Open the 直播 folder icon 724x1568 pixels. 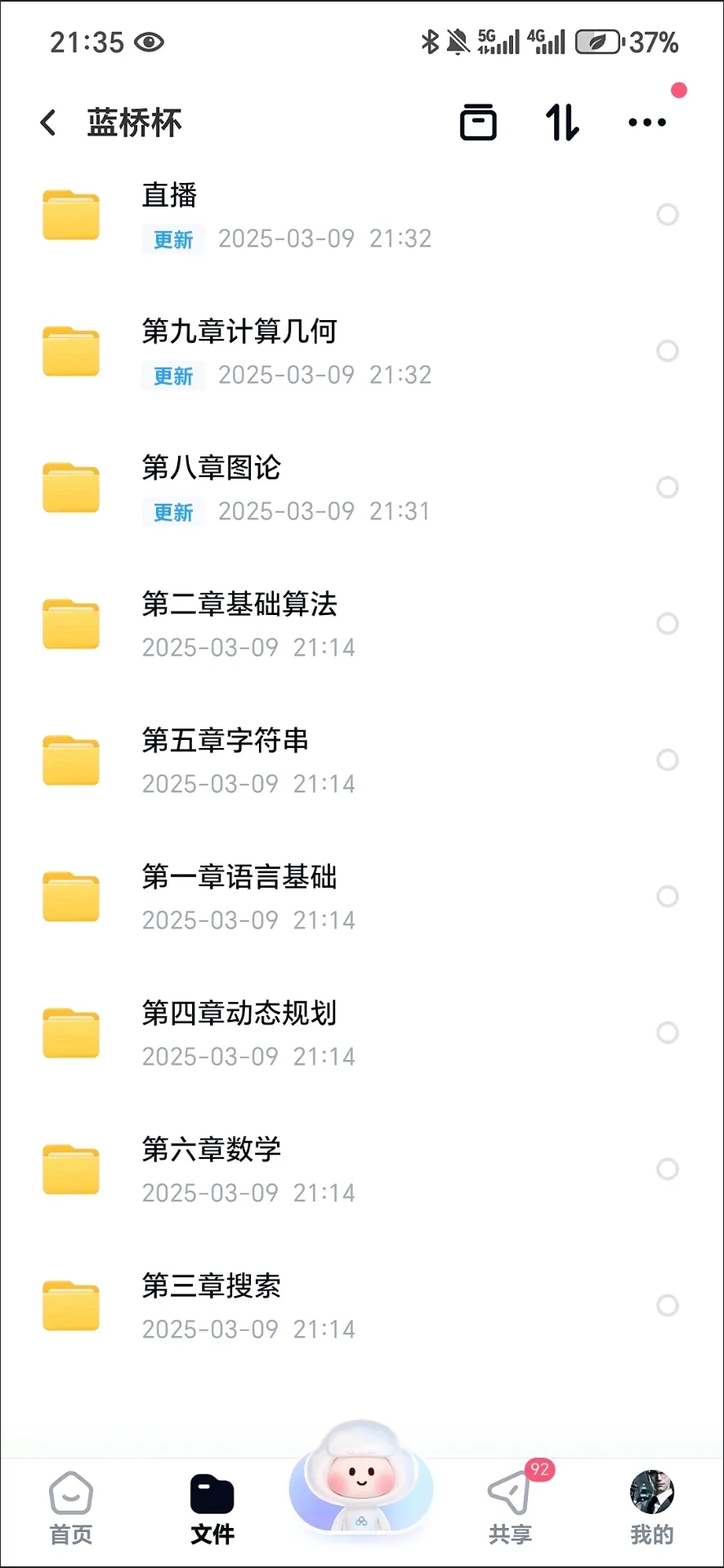click(71, 215)
